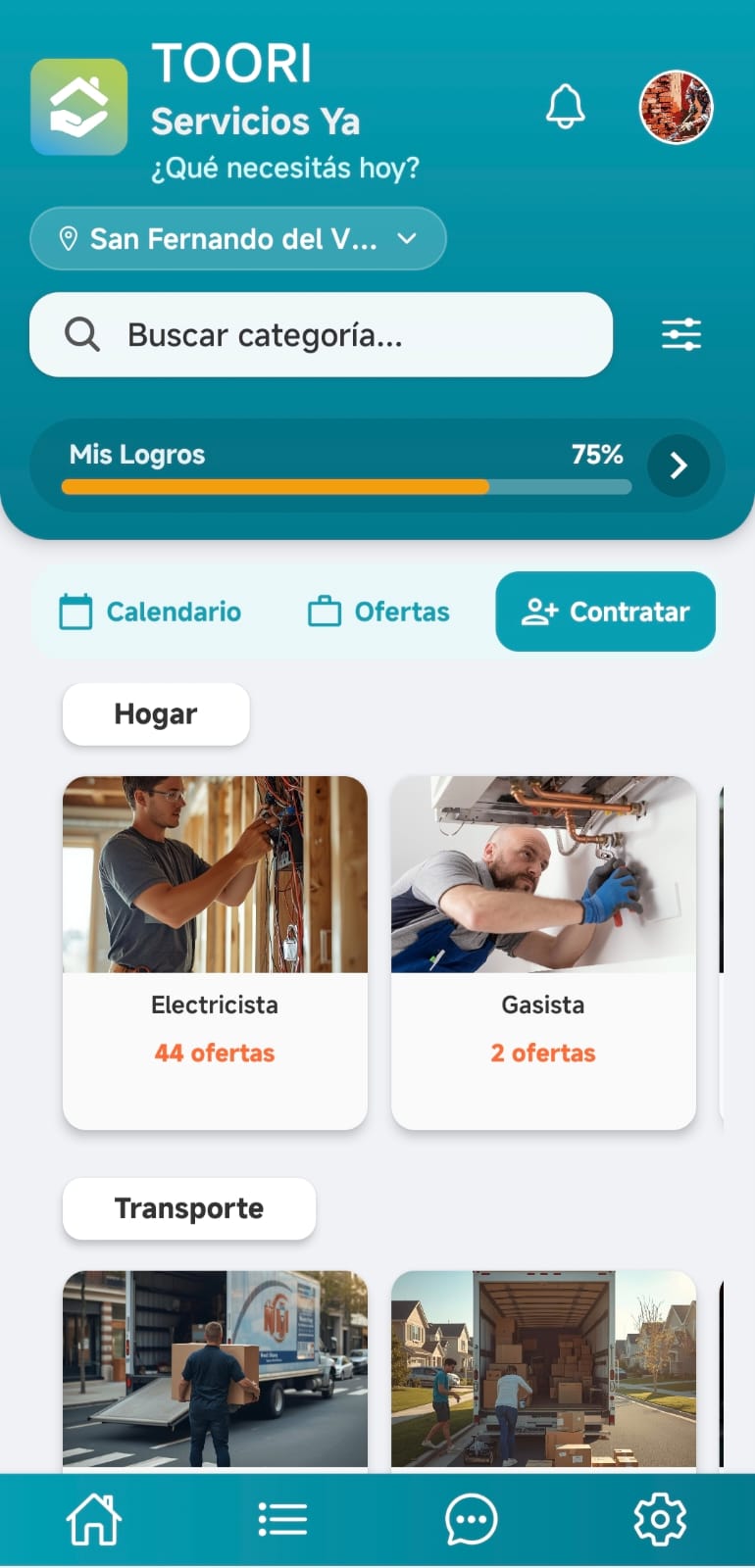Open the notifications bell icon
This screenshot has height=1568, width=755.
[565, 107]
